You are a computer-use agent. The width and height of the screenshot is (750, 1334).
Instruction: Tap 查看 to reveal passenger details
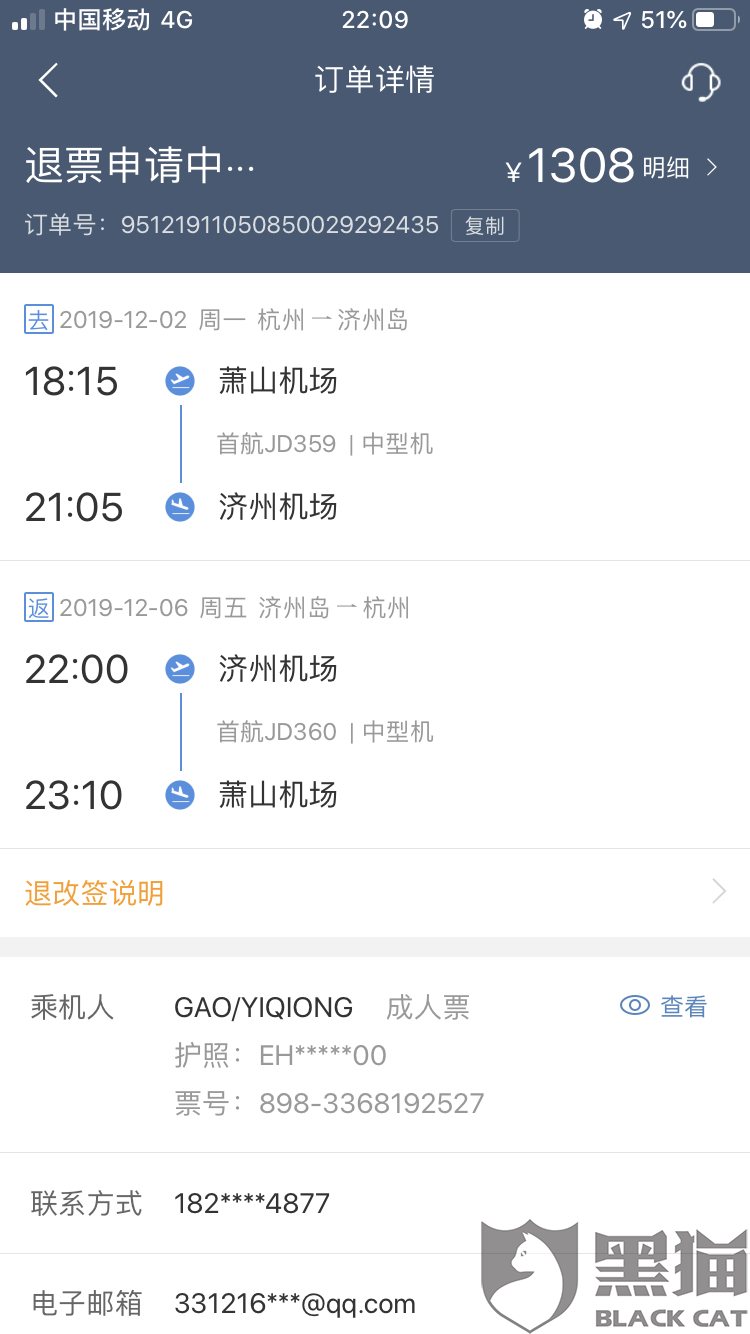click(x=664, y=1007)
